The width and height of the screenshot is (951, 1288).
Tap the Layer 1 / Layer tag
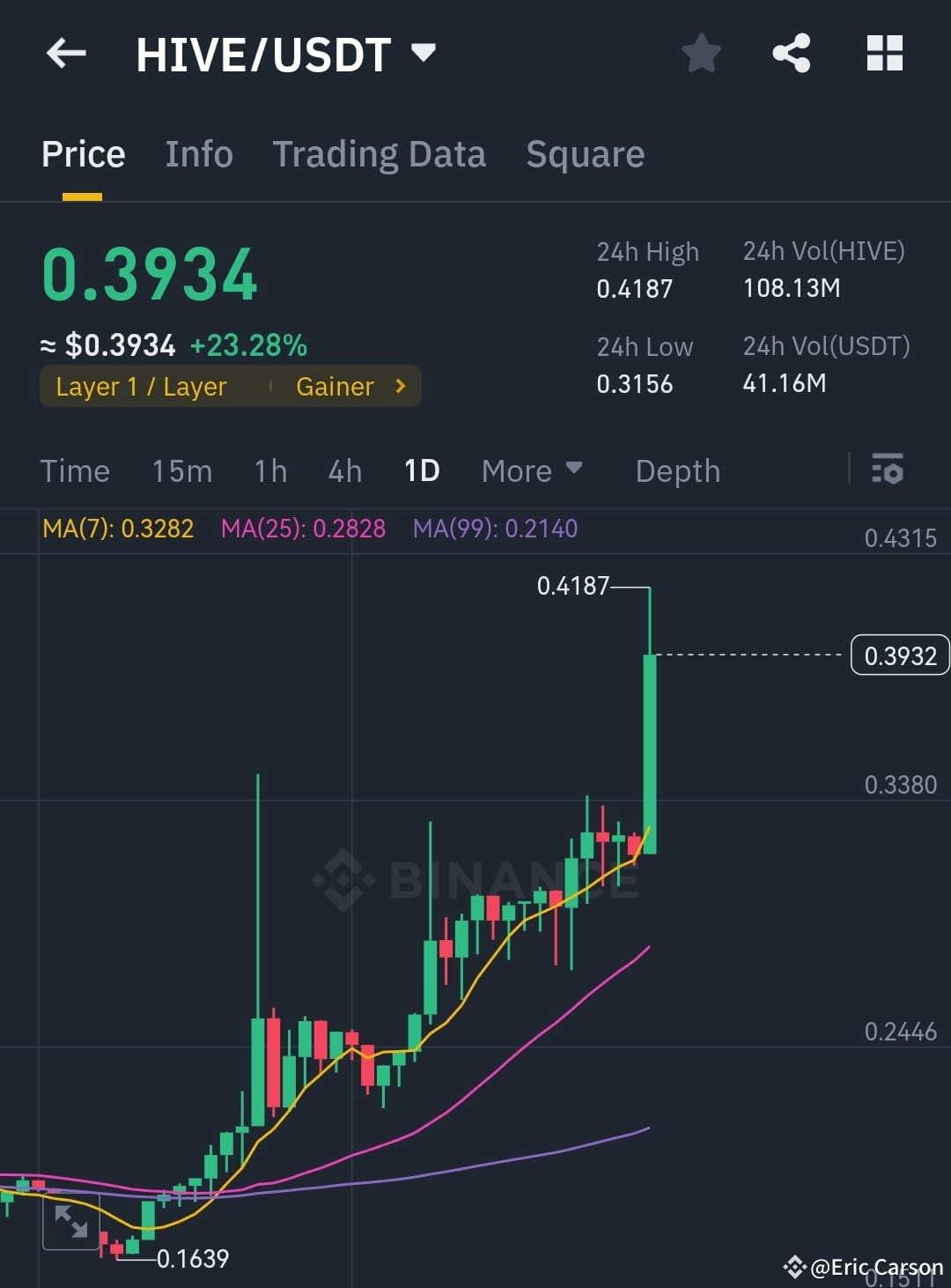(140, 386)
